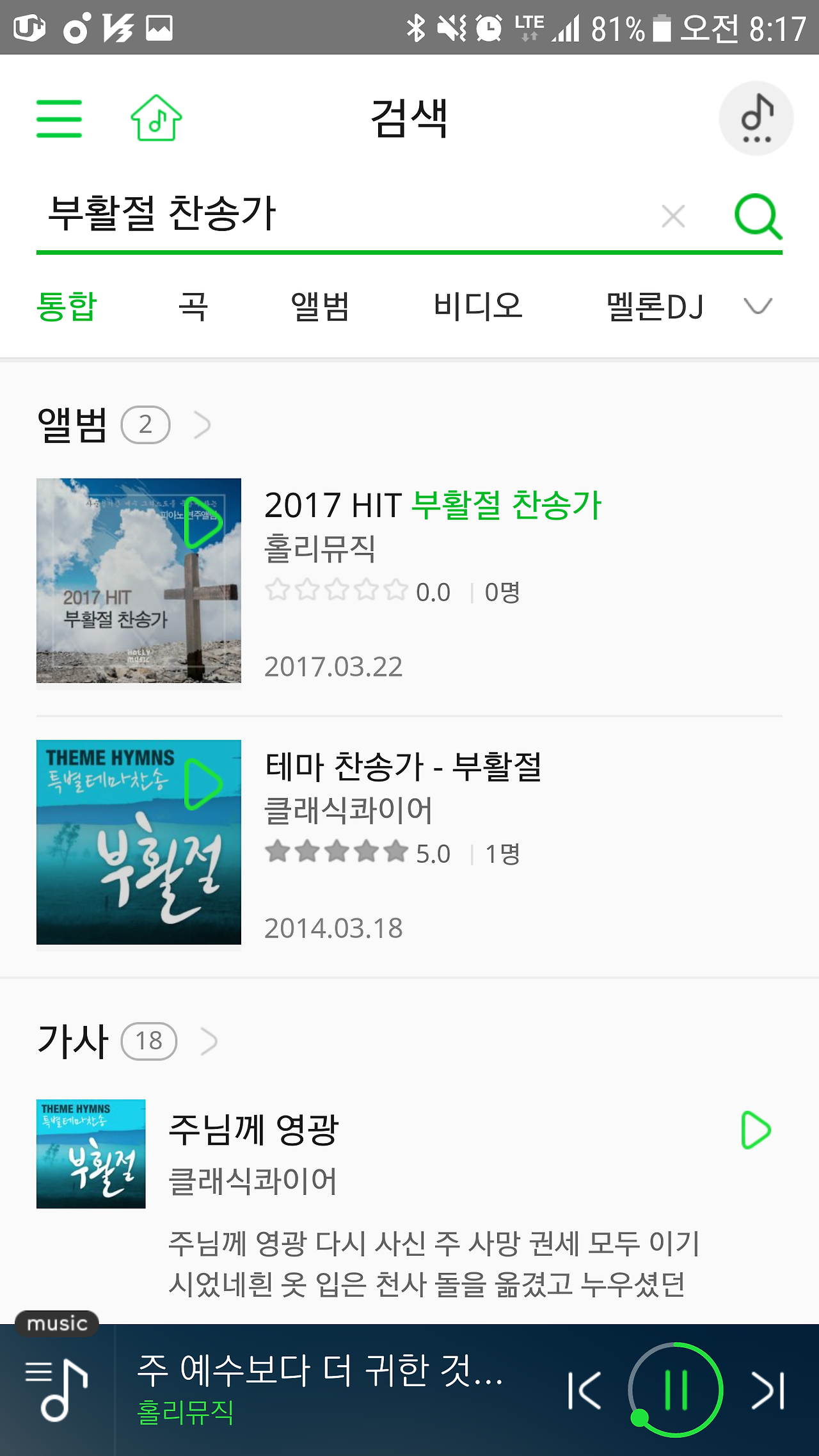This screenshot has width=819, height=1456.
Task: Clear the search text 부활절 찬송가
Action: [x=673, y=216]
